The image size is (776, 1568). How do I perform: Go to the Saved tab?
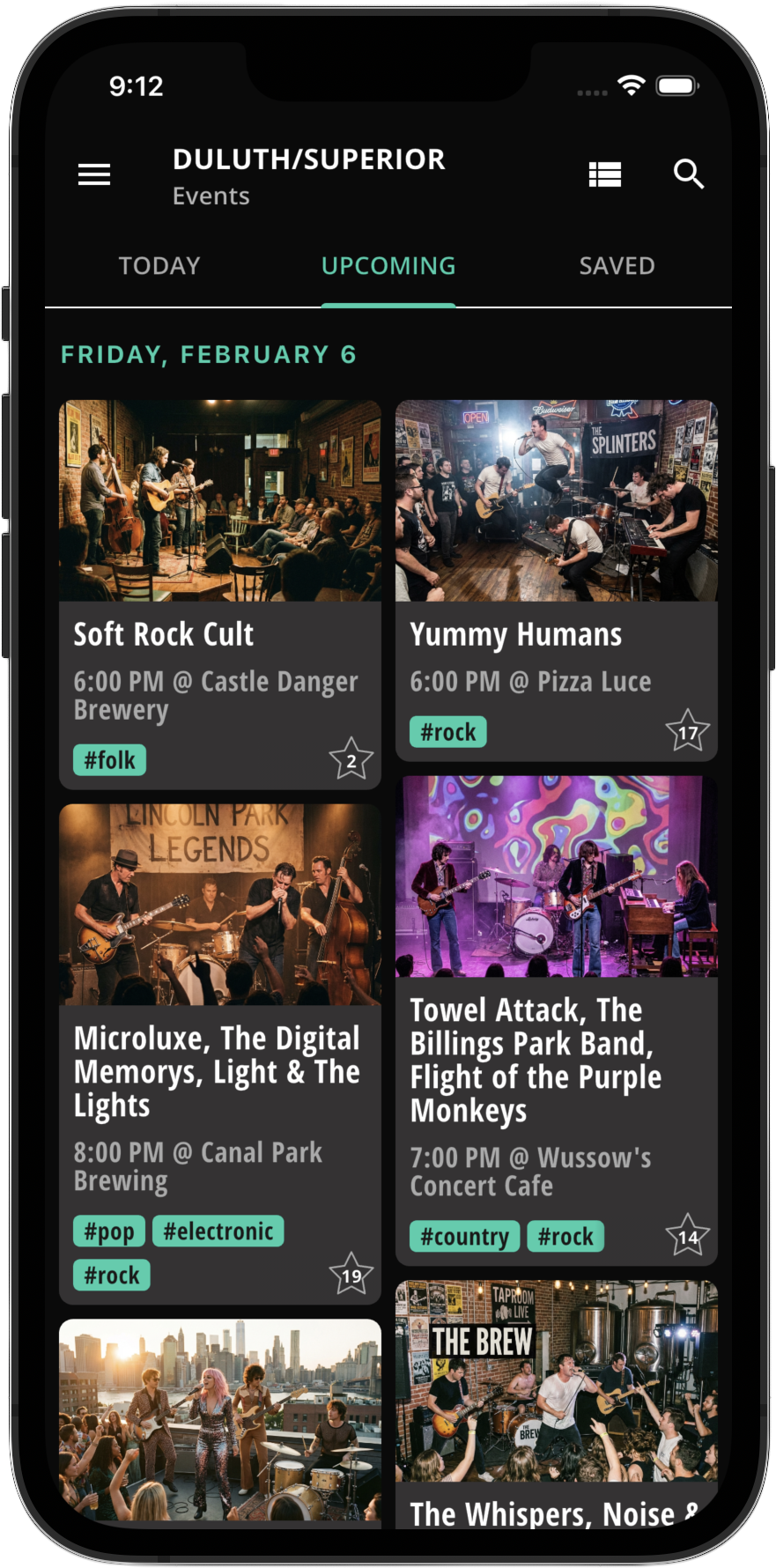point(617,266)
